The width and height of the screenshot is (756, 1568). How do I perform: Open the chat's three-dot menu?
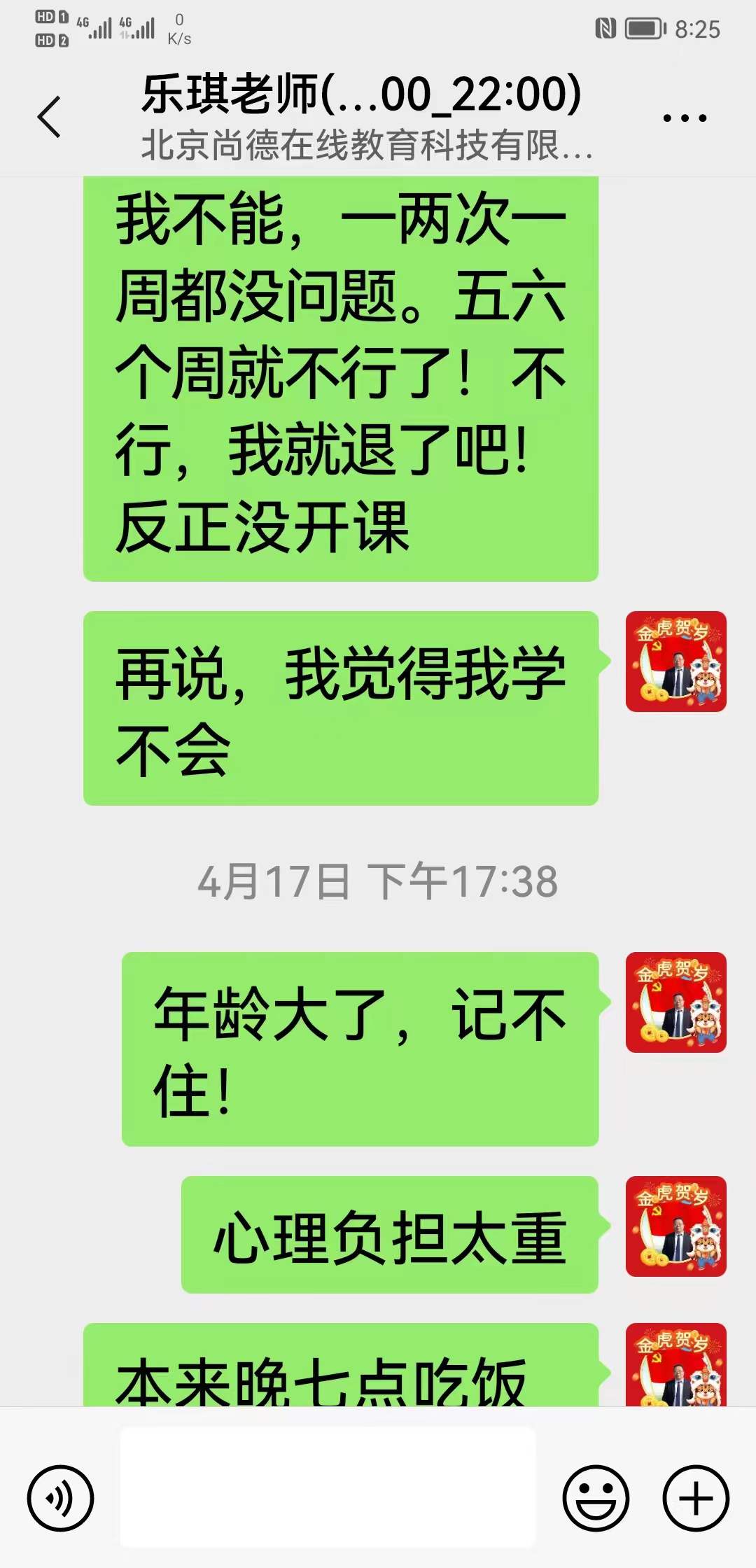[685, 118]
